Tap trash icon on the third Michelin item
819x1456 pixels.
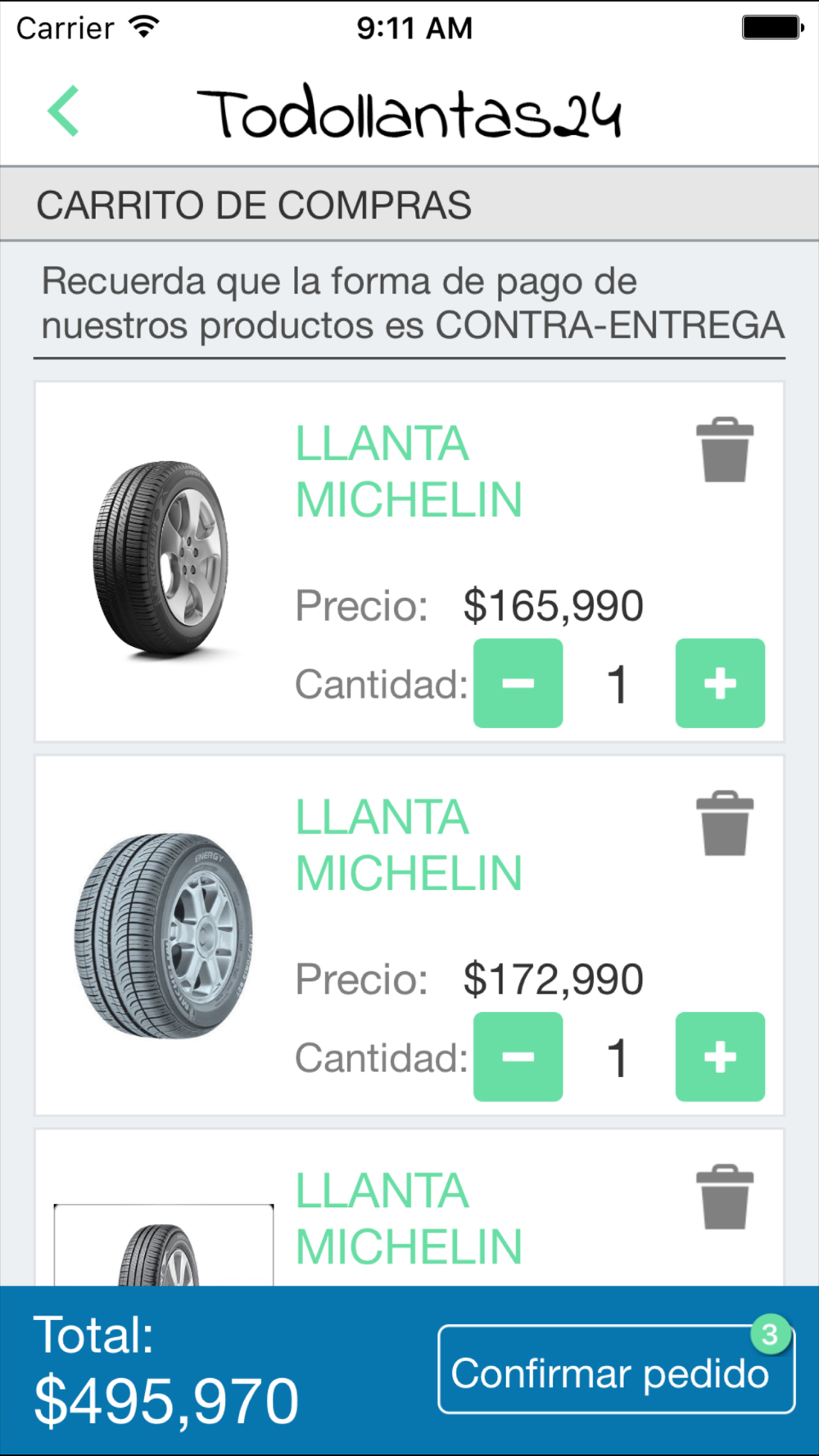(x=725, y=1196)
